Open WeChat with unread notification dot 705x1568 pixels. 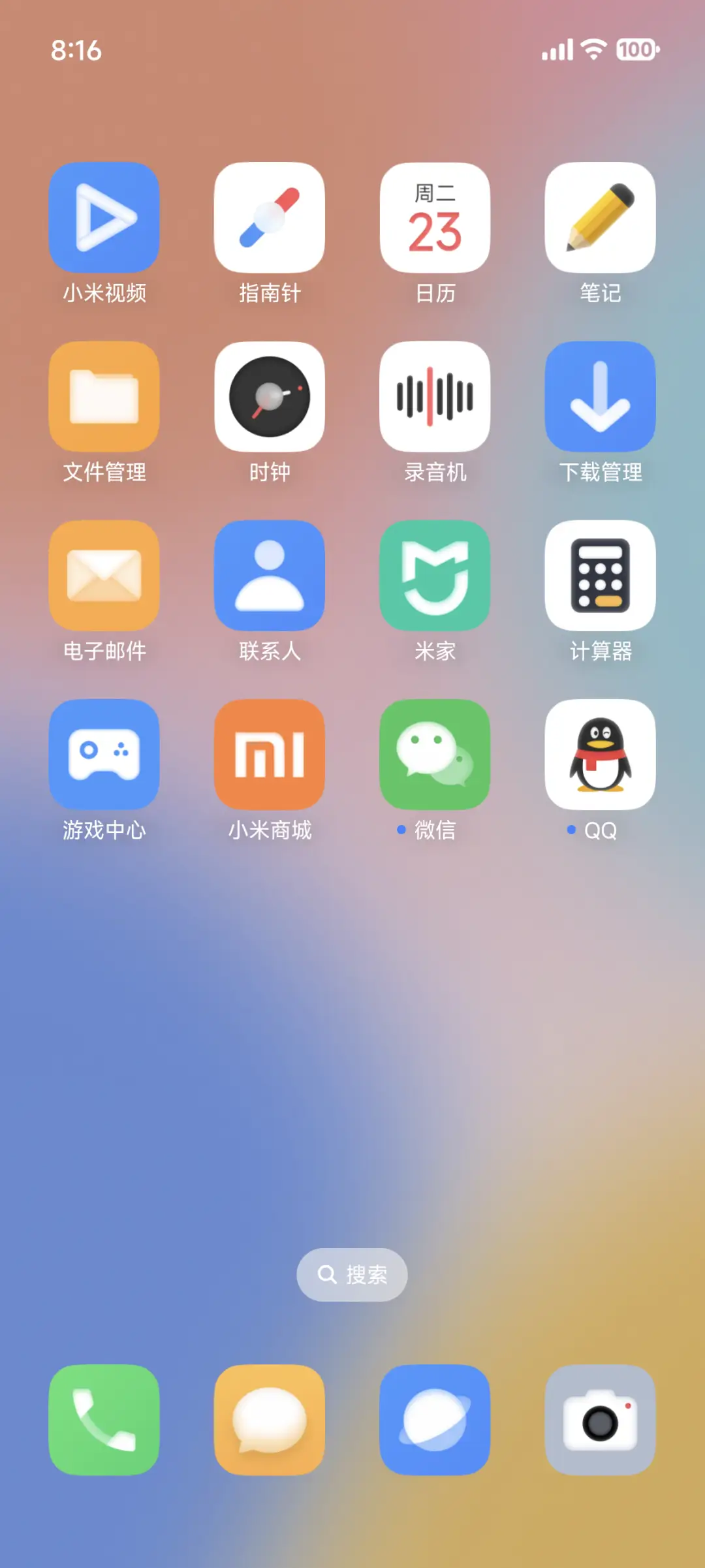(435, 755)
